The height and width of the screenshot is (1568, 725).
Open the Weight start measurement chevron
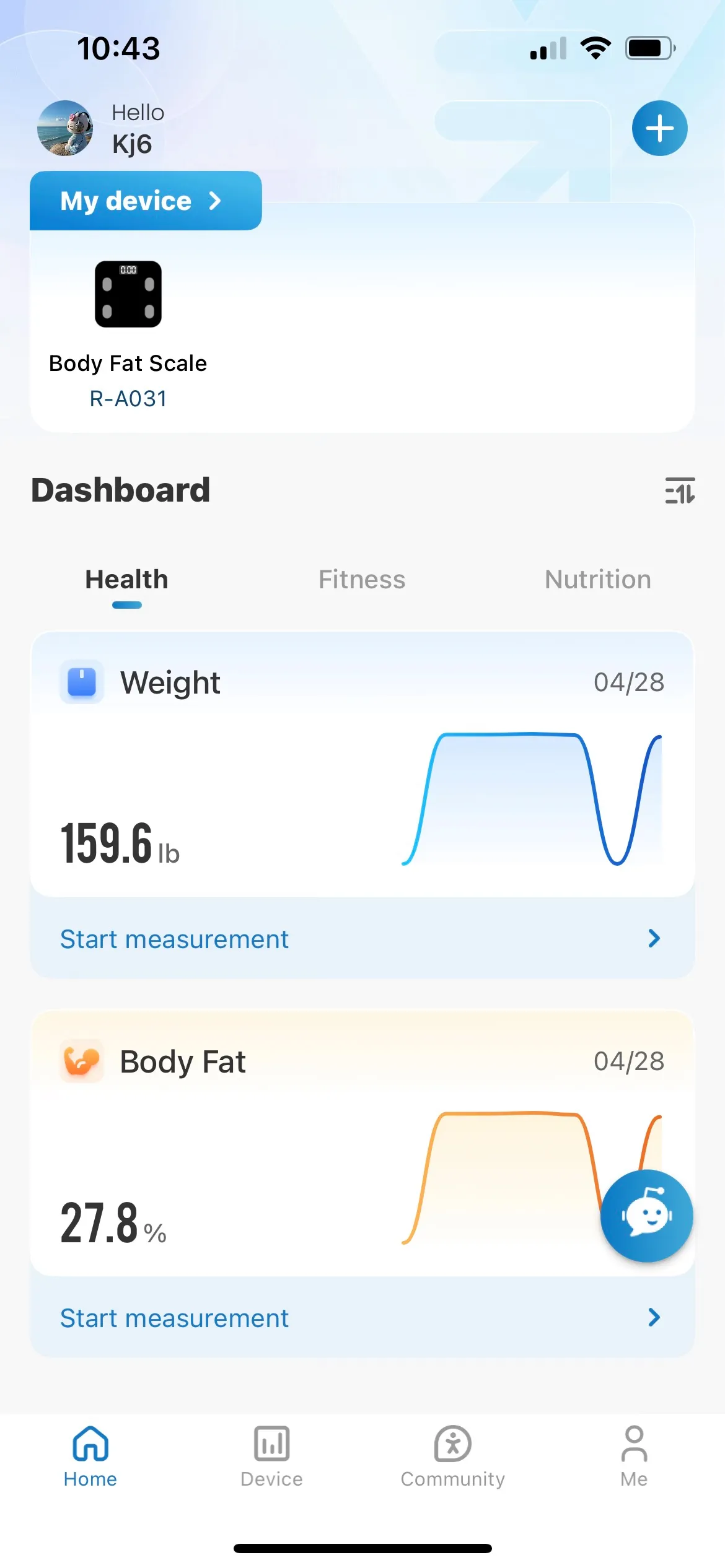(654, 939)
